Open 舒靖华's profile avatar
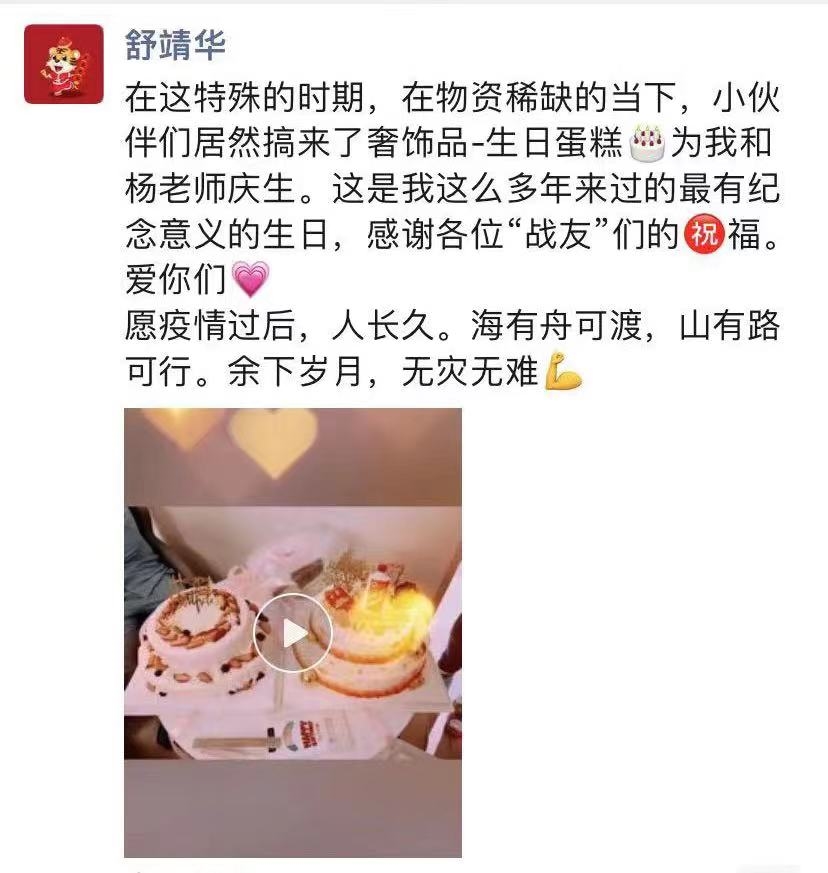The image size is (828, 873). 63,64
